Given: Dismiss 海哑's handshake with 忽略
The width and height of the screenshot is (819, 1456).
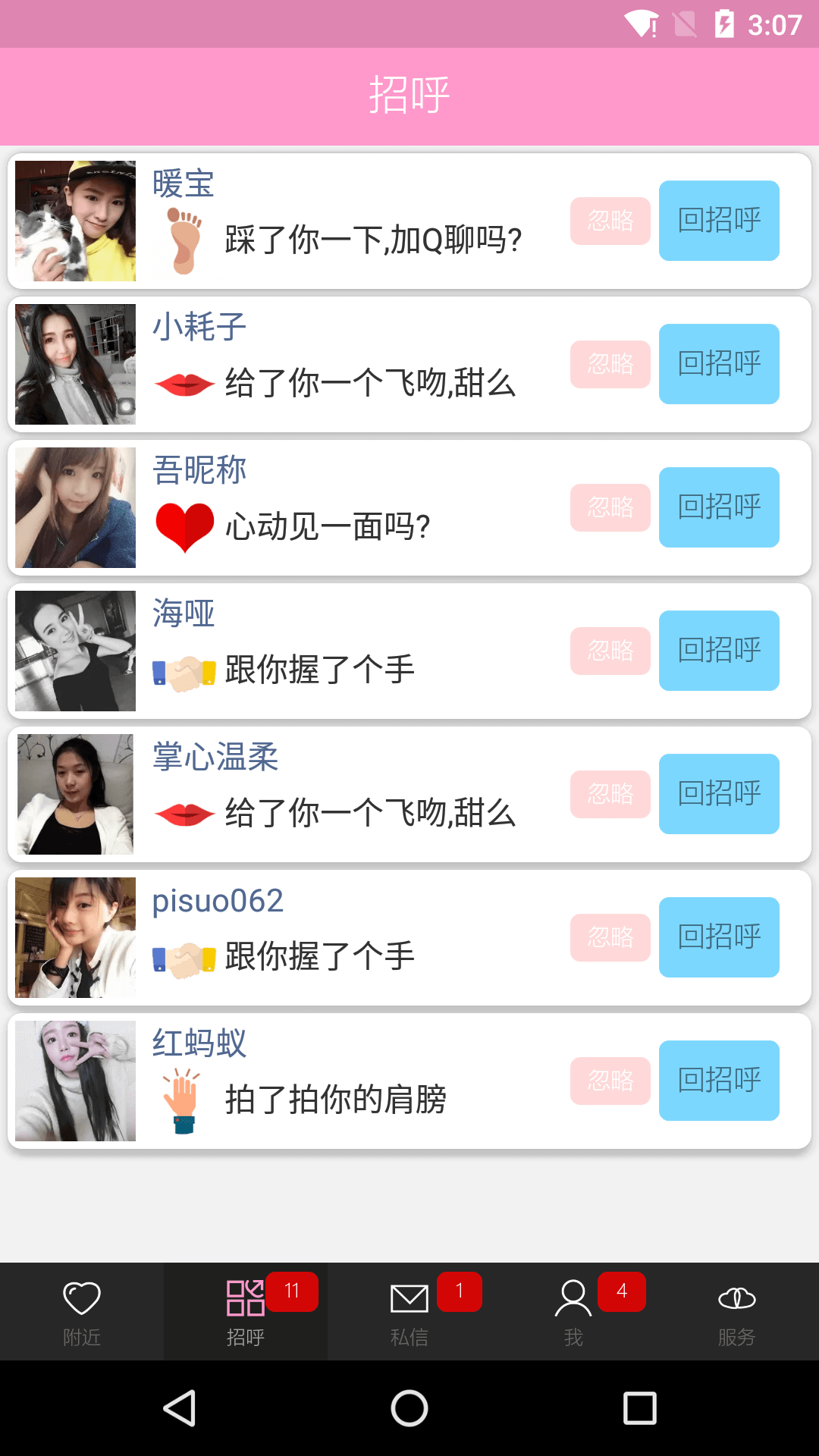Looking at the screenshot, I should click(x=610, y=651).
